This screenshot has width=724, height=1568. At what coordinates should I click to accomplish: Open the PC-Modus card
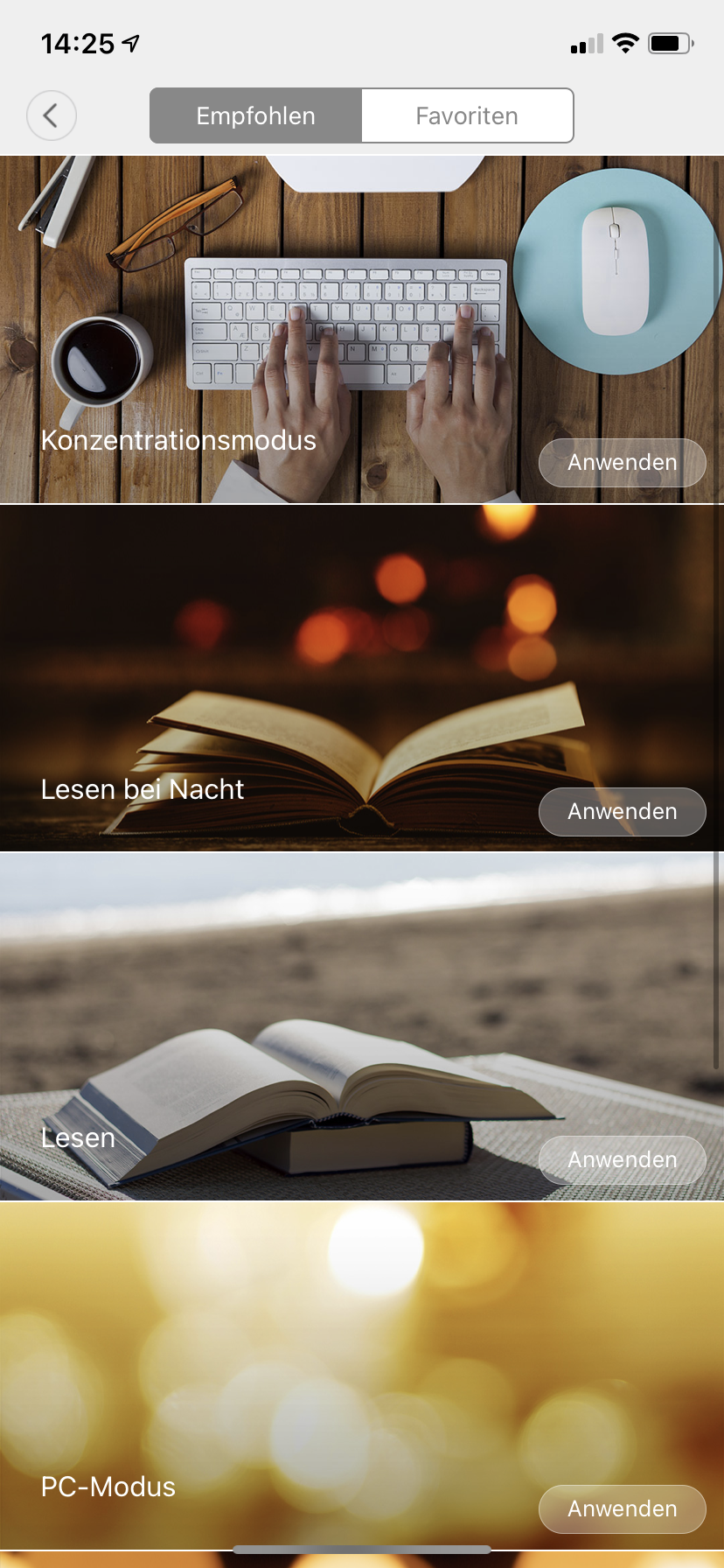[x=362, y=1375]
